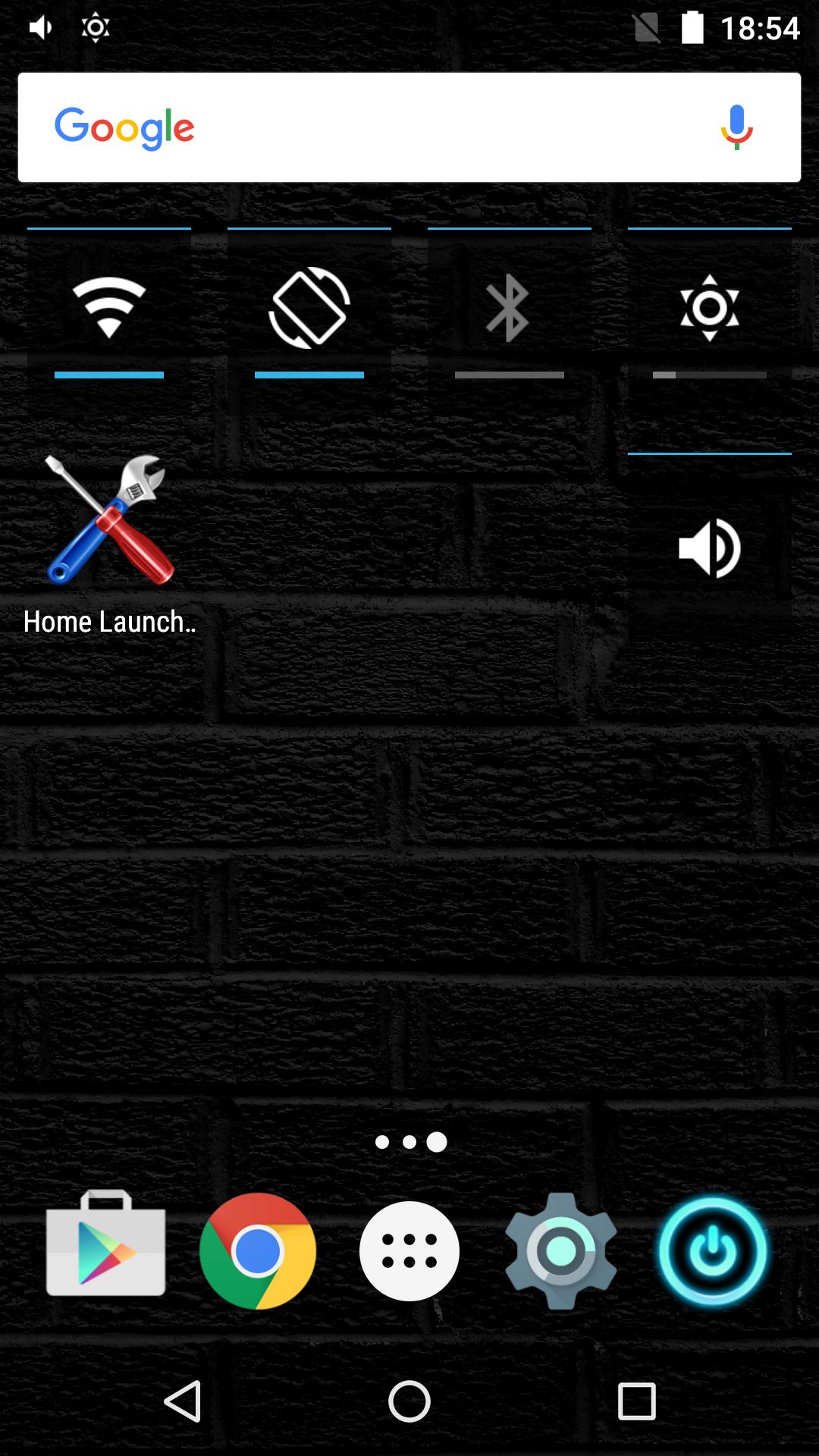Image resolution: width=819 pixels, height=1456 pixels.
Task: Tap the middle home screen page dot
Action: tap(409, 1141)
